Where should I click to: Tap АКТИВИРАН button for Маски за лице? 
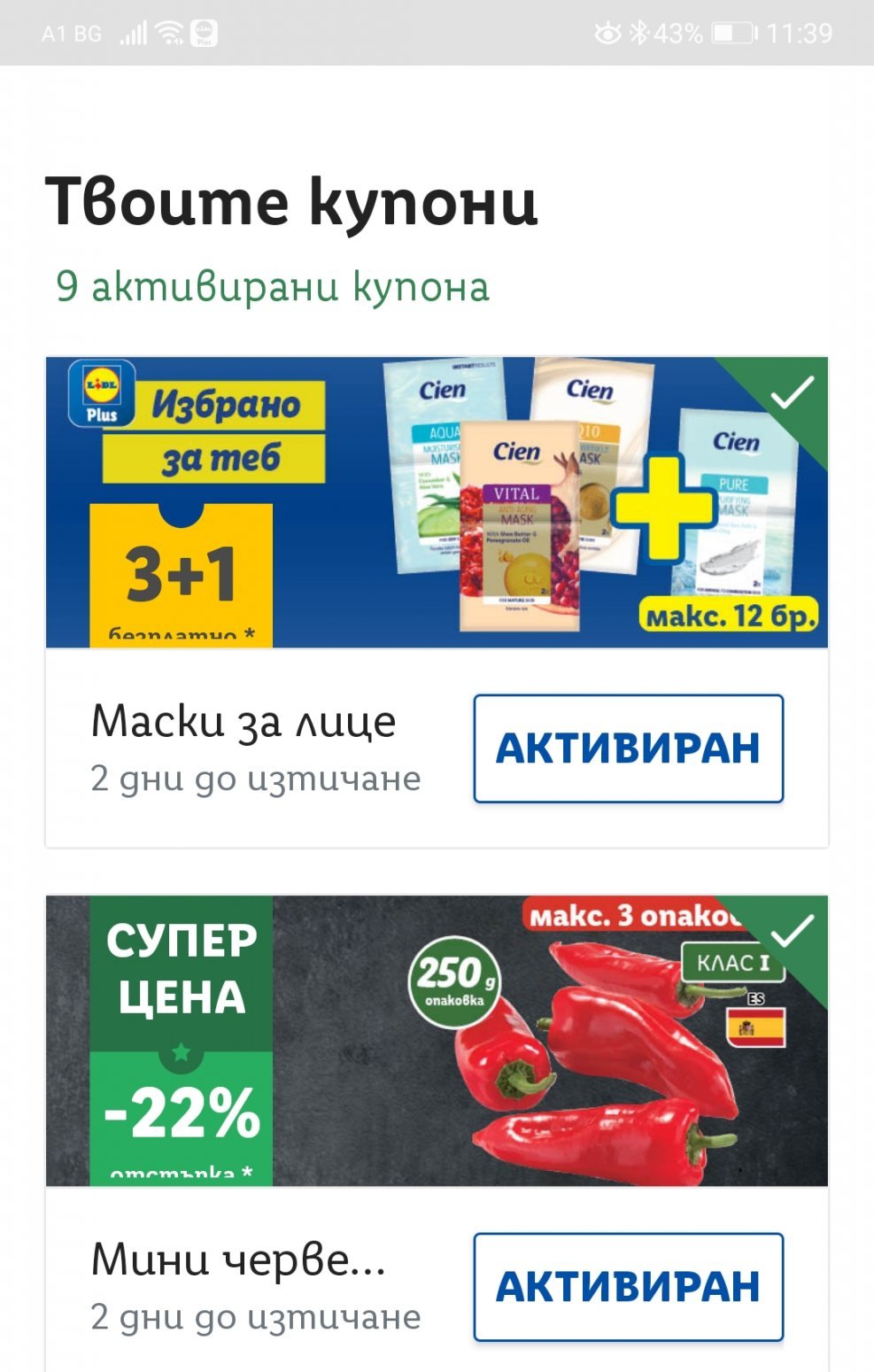point(628,748)
